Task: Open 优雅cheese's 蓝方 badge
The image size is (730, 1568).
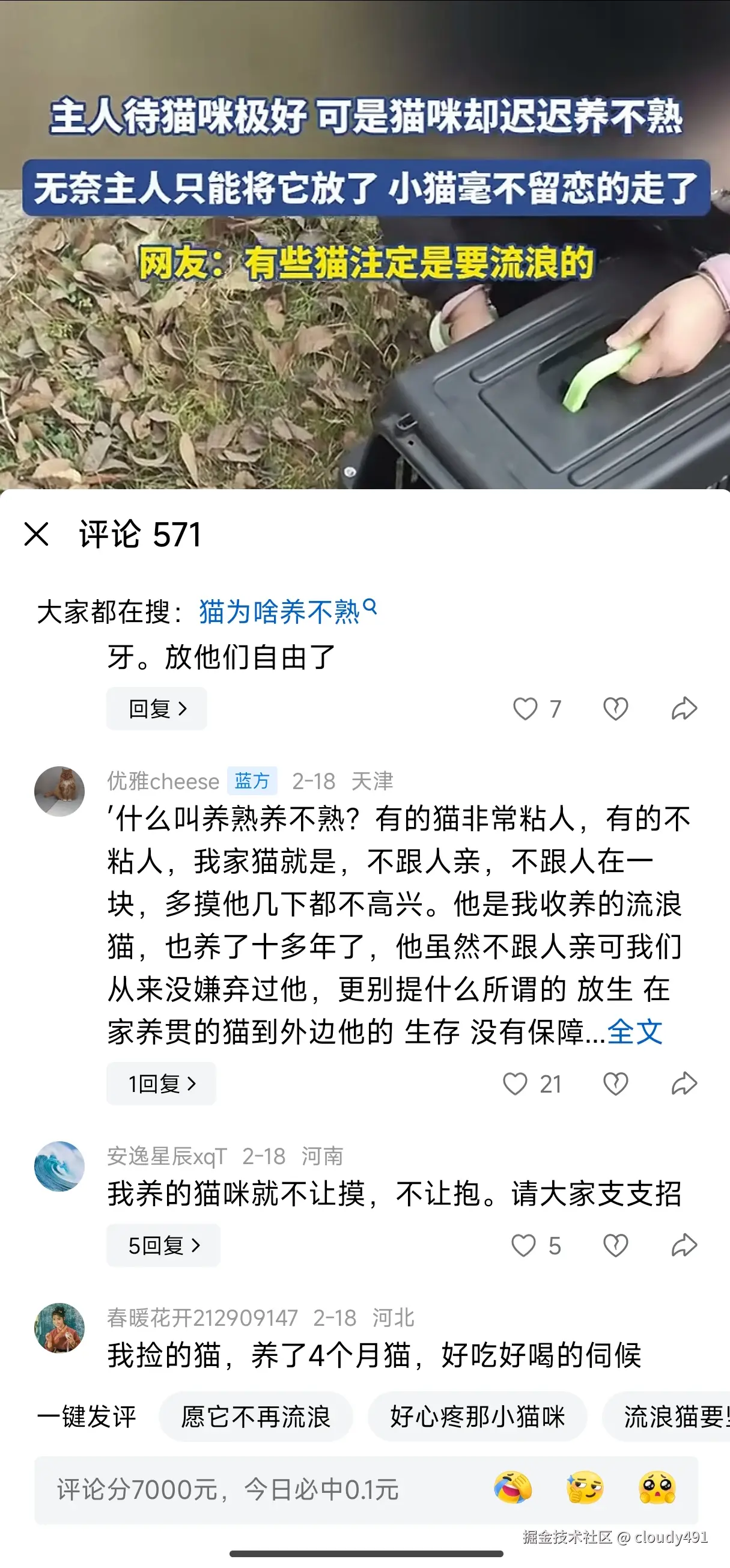Action: tap(252, 782)
